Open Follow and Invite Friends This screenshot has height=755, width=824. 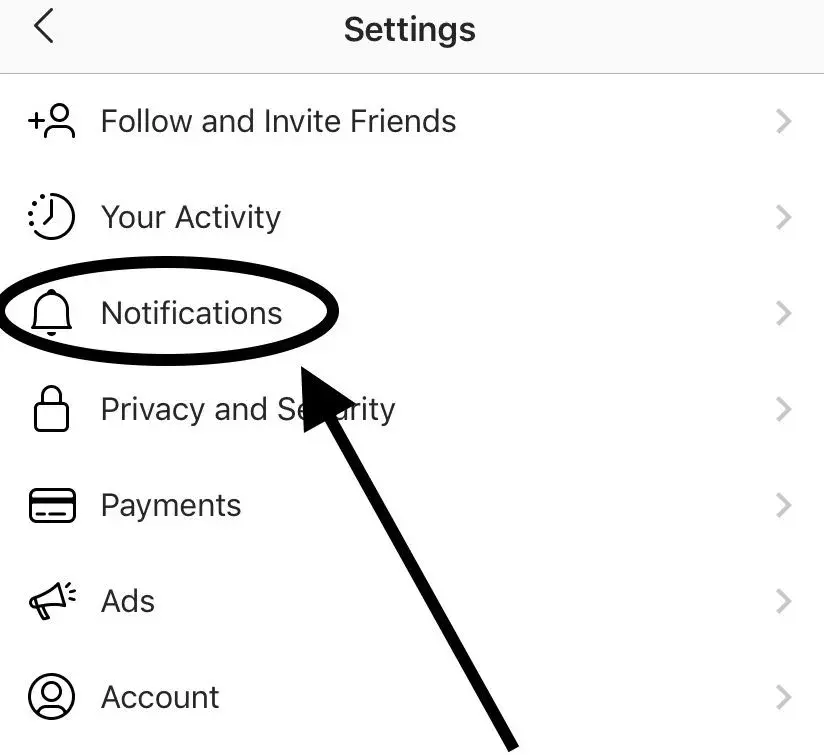(278, 122)
